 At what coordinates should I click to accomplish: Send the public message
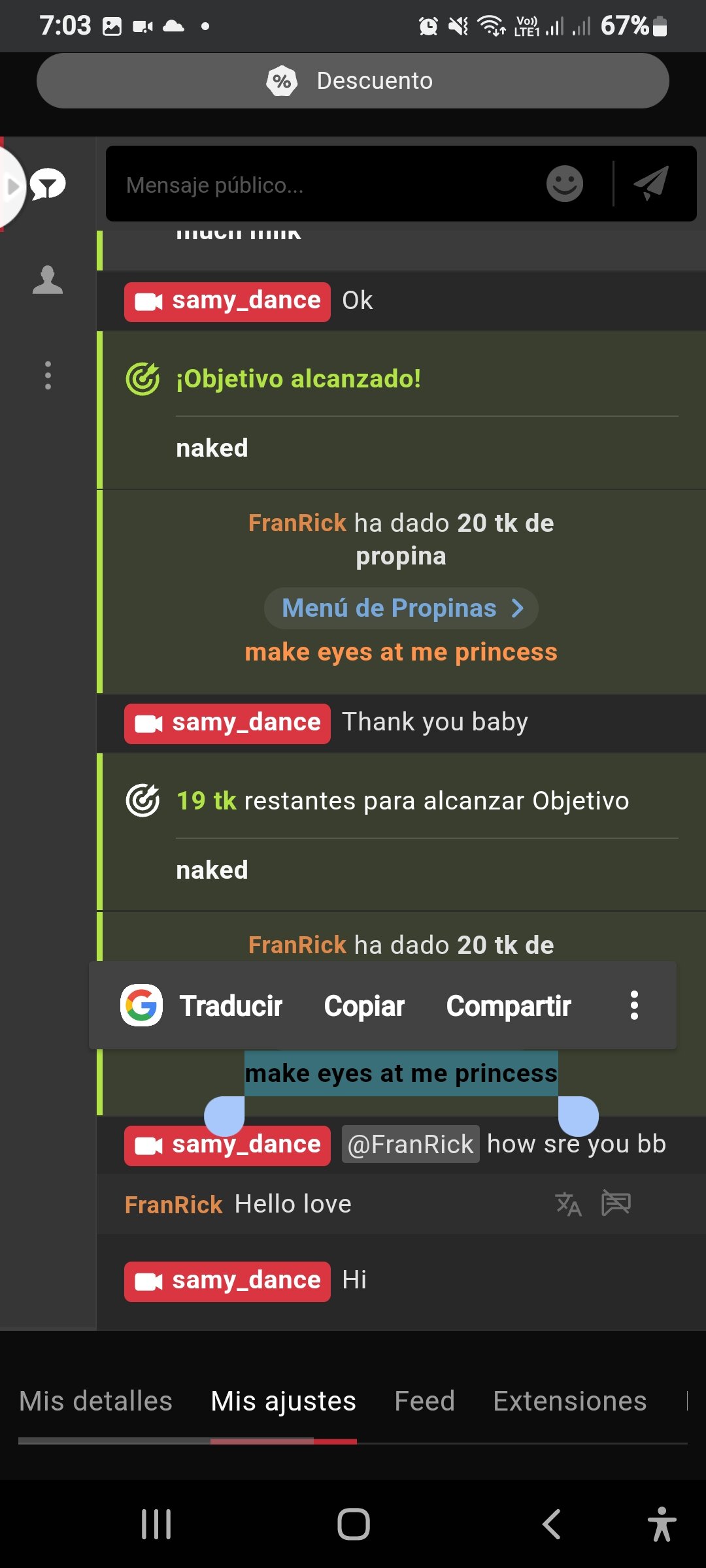651,184
